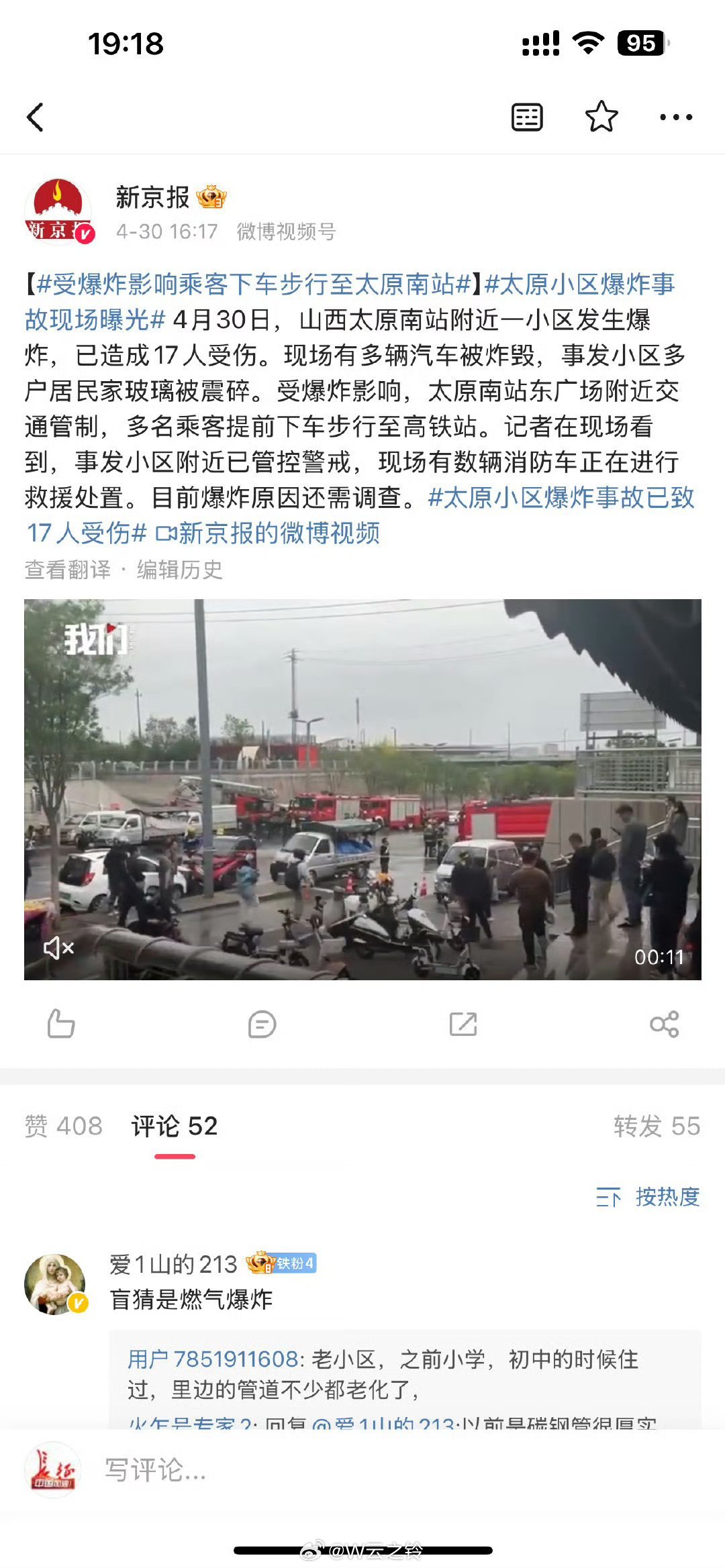Repost using the square-arrow icon
Screen dimensions: 725x1568
(463, 1025)
